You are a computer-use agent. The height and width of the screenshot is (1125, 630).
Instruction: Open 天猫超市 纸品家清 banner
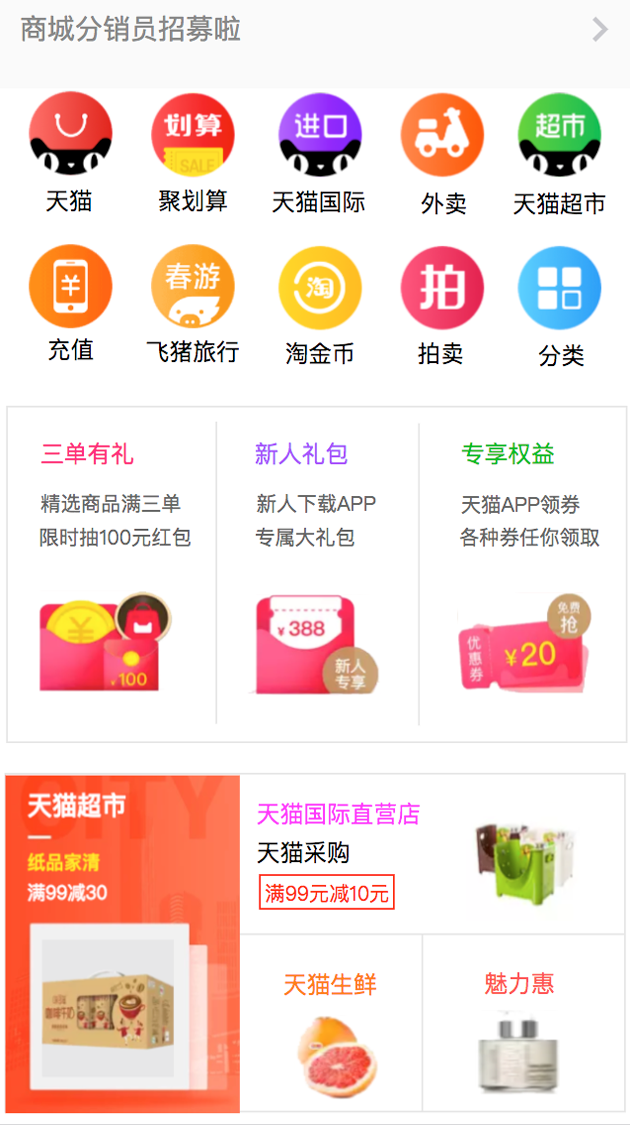[x=122, y=942]
